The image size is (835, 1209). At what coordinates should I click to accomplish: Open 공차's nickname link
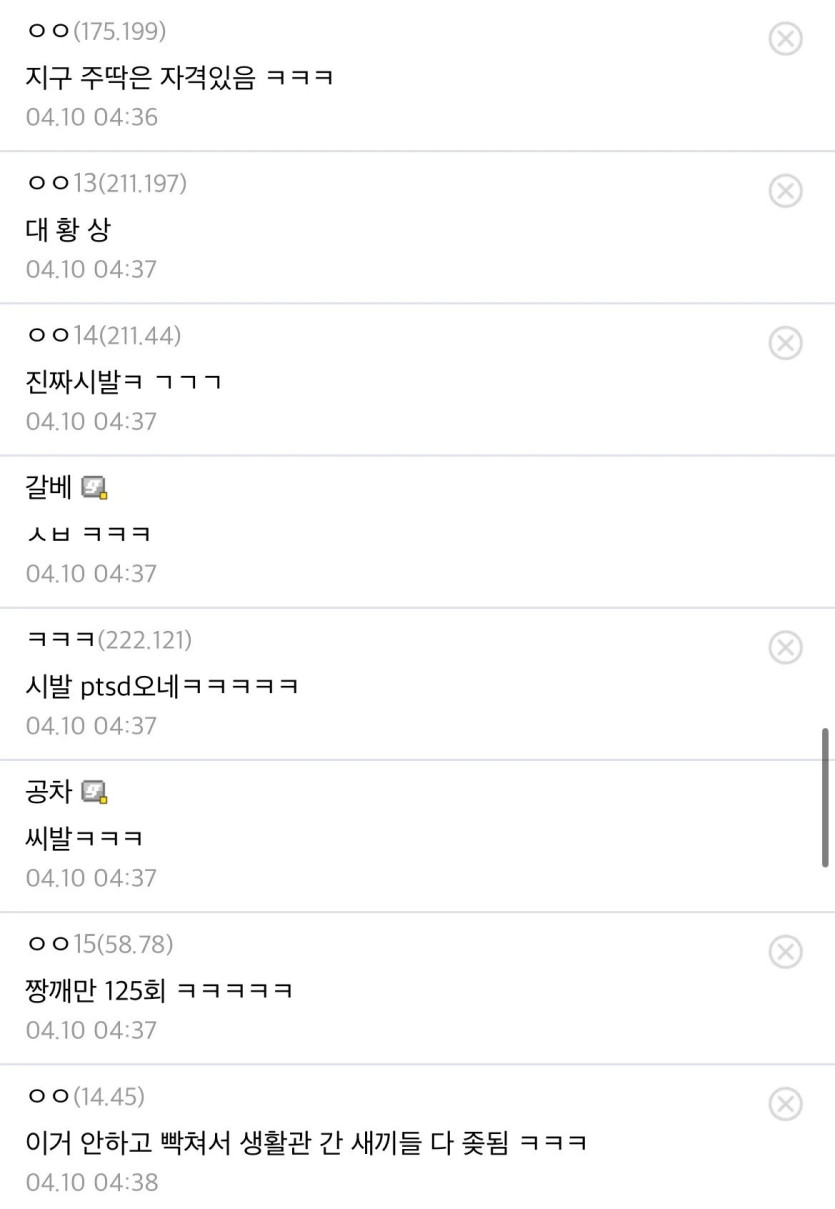42,791
